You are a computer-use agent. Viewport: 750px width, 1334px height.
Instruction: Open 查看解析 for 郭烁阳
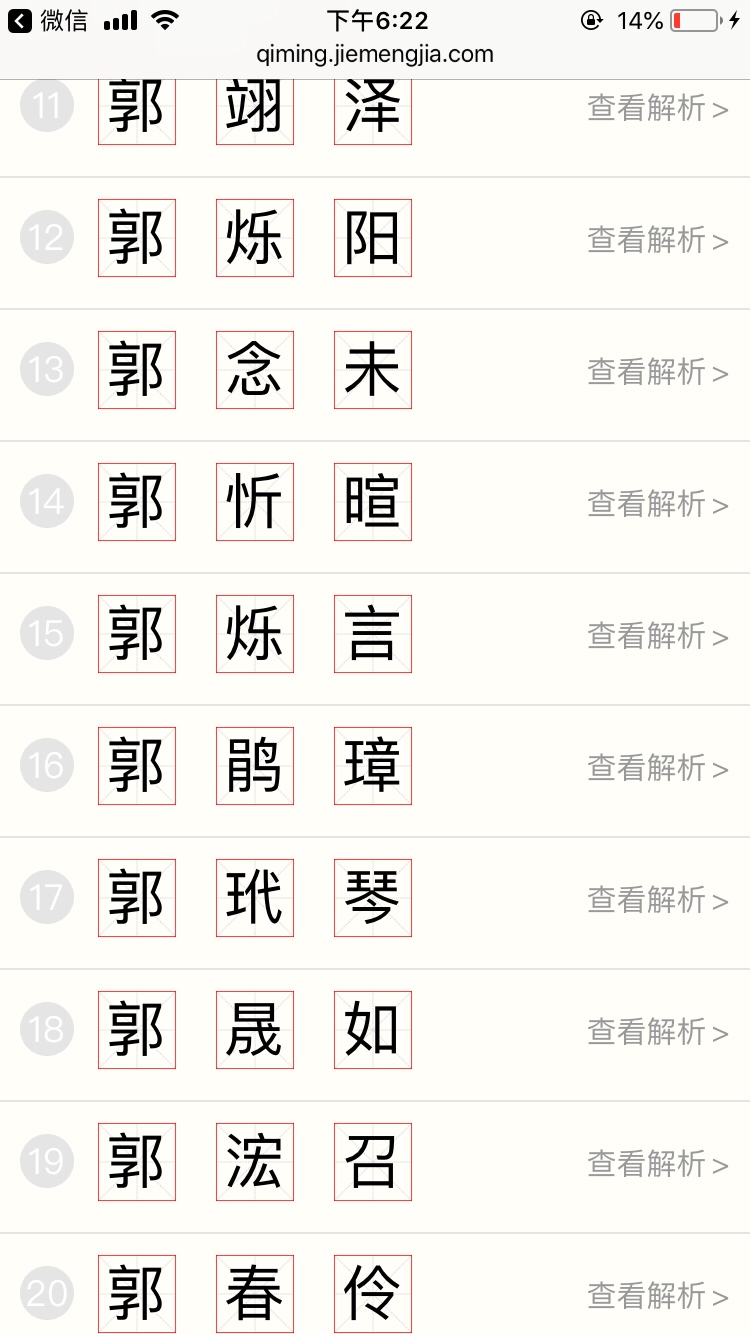[657, 240]
